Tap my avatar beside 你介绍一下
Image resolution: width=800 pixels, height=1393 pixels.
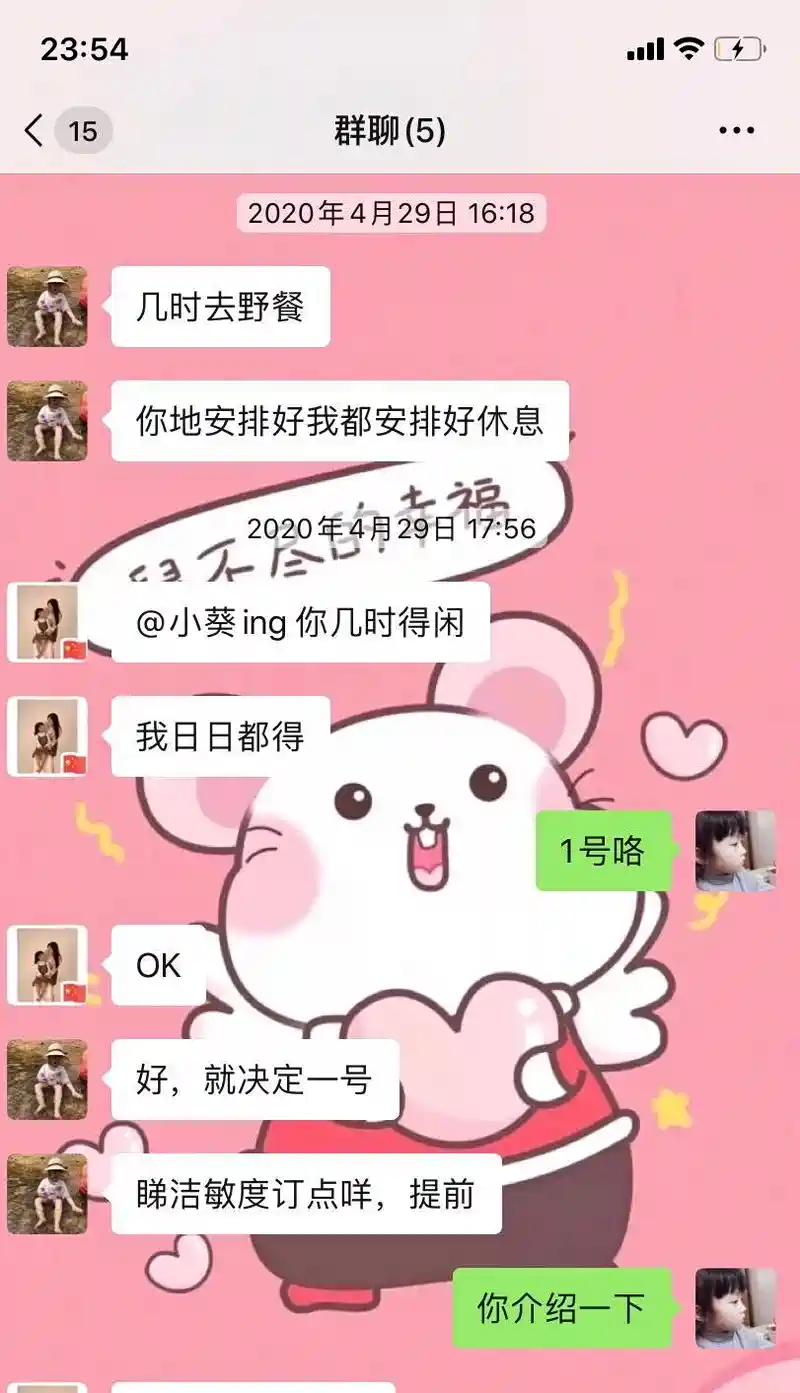735,1308
